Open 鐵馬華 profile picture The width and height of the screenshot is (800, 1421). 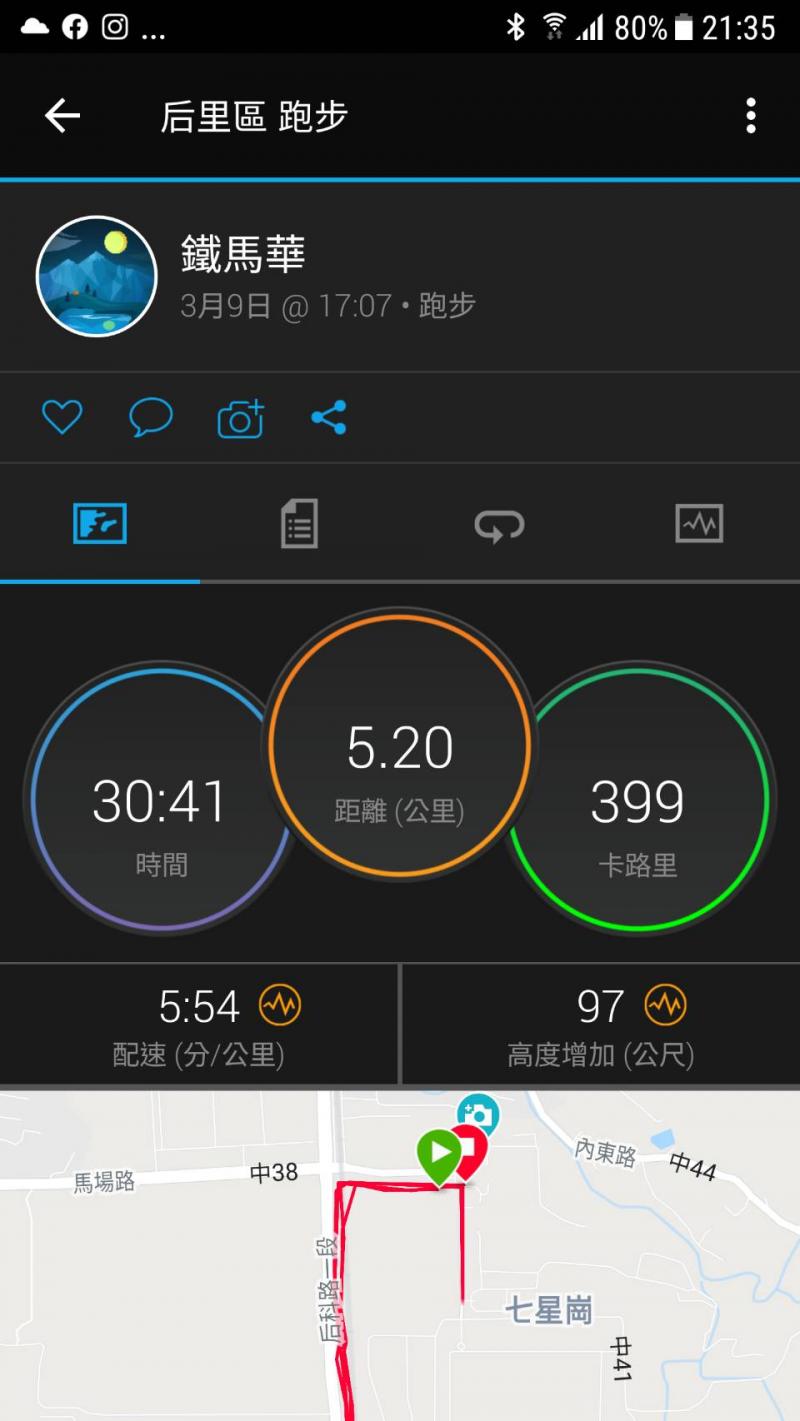coord(97,276)
